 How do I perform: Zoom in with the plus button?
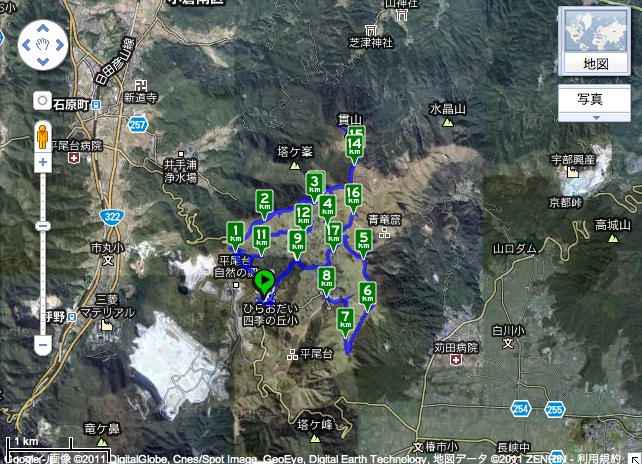pyautogui.click(x=43, y=161)
